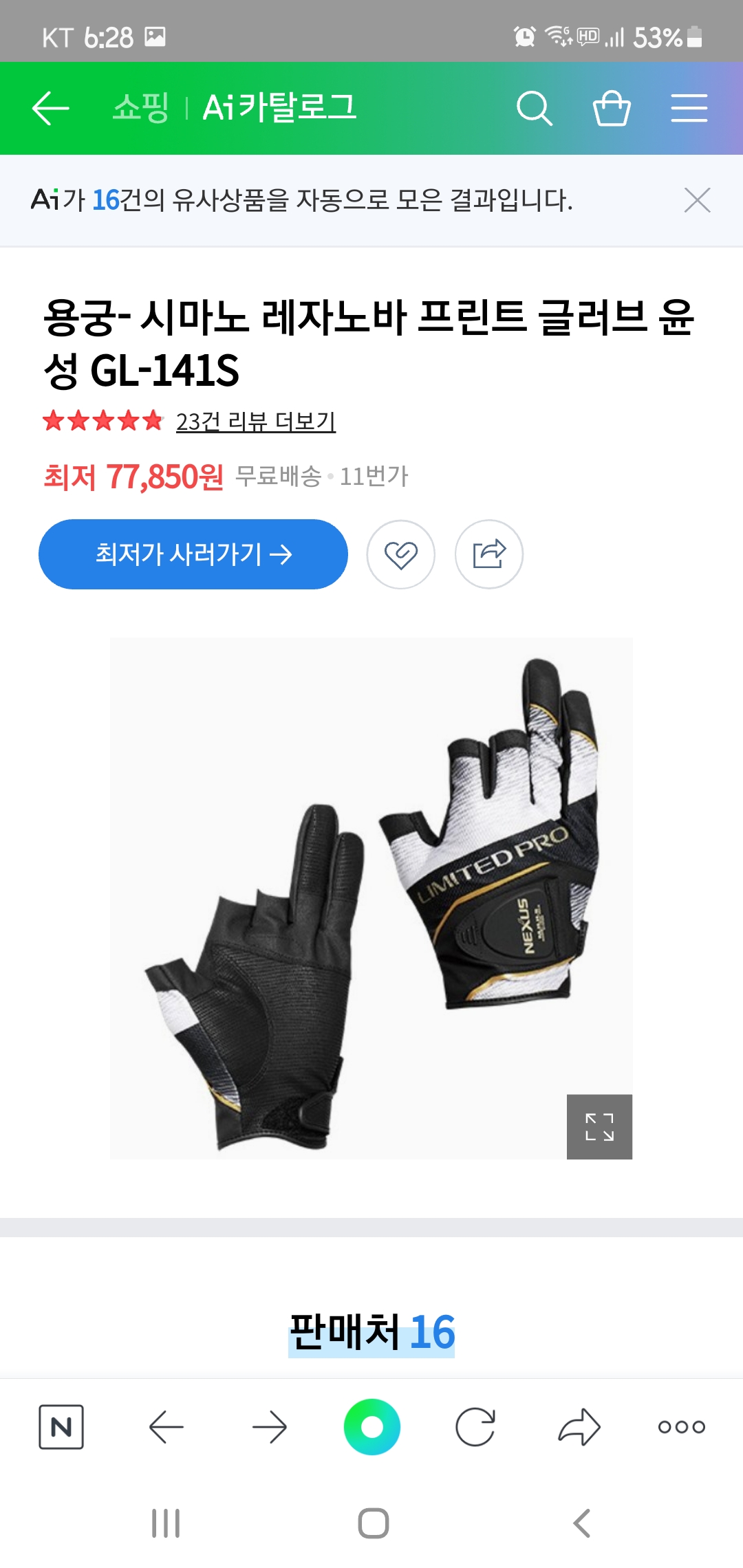Share the page from browser toolbar
The width and height of the screenshot is (743, 1568).
[x=579, y=1427]
